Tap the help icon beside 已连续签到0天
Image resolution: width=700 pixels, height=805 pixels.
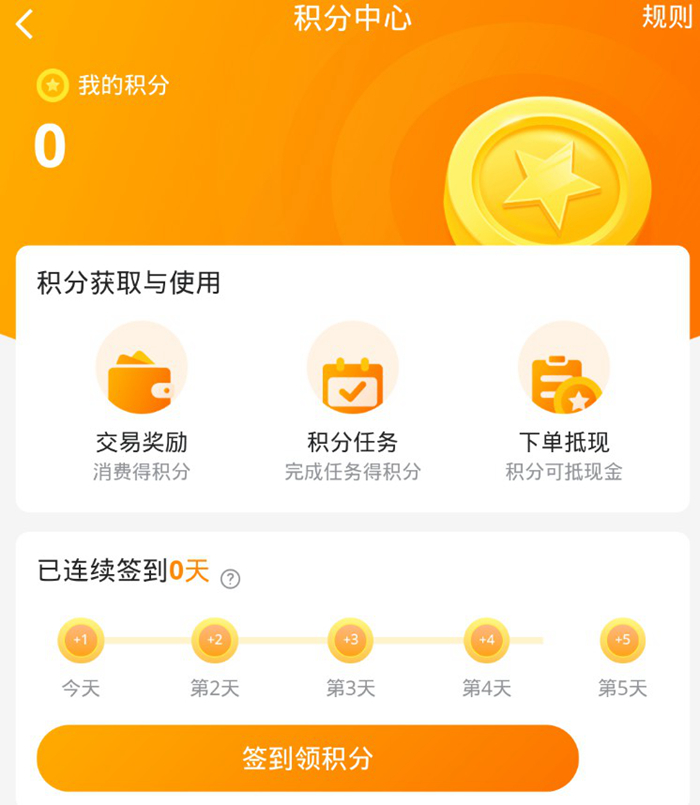(x=230, y=578)
